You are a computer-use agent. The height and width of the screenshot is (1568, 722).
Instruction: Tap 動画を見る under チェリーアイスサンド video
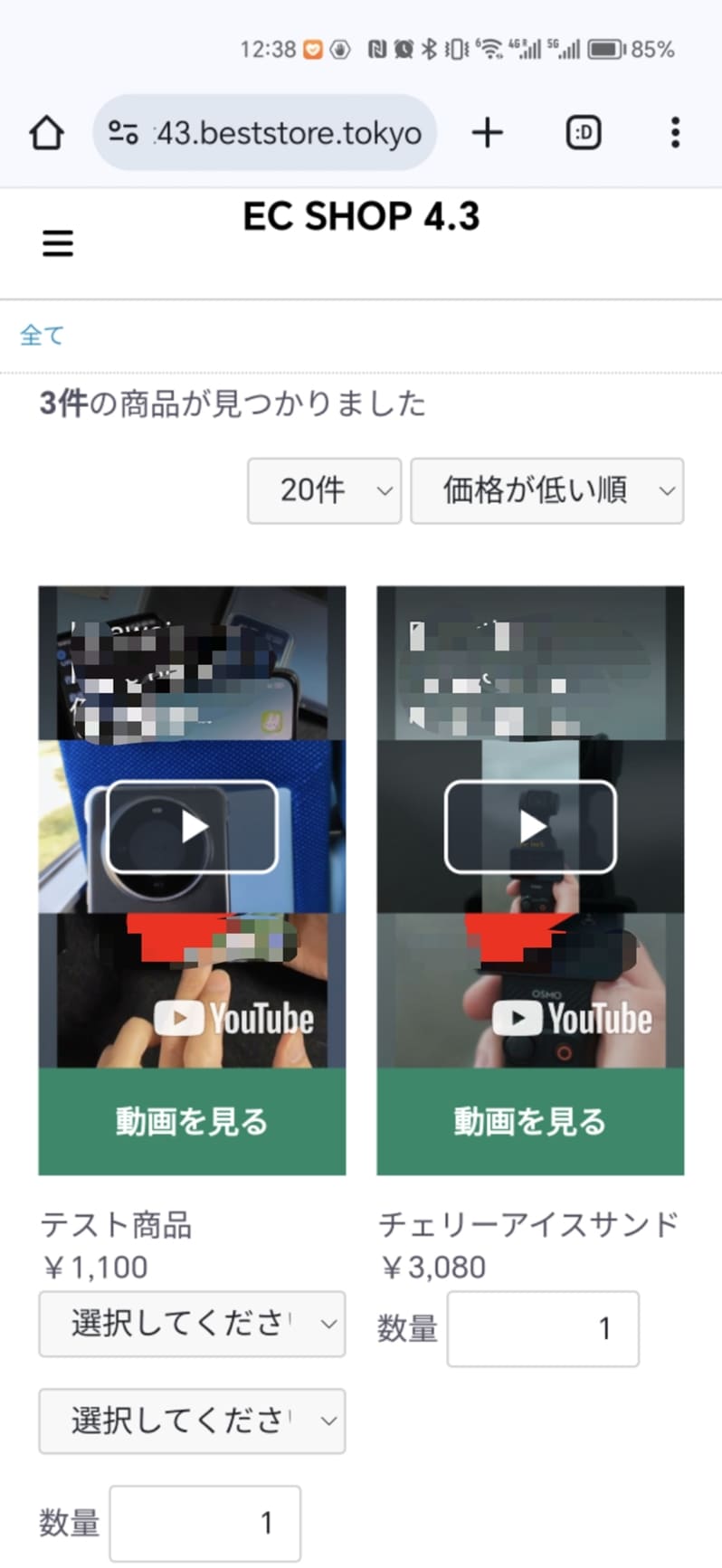point(530,1122)
